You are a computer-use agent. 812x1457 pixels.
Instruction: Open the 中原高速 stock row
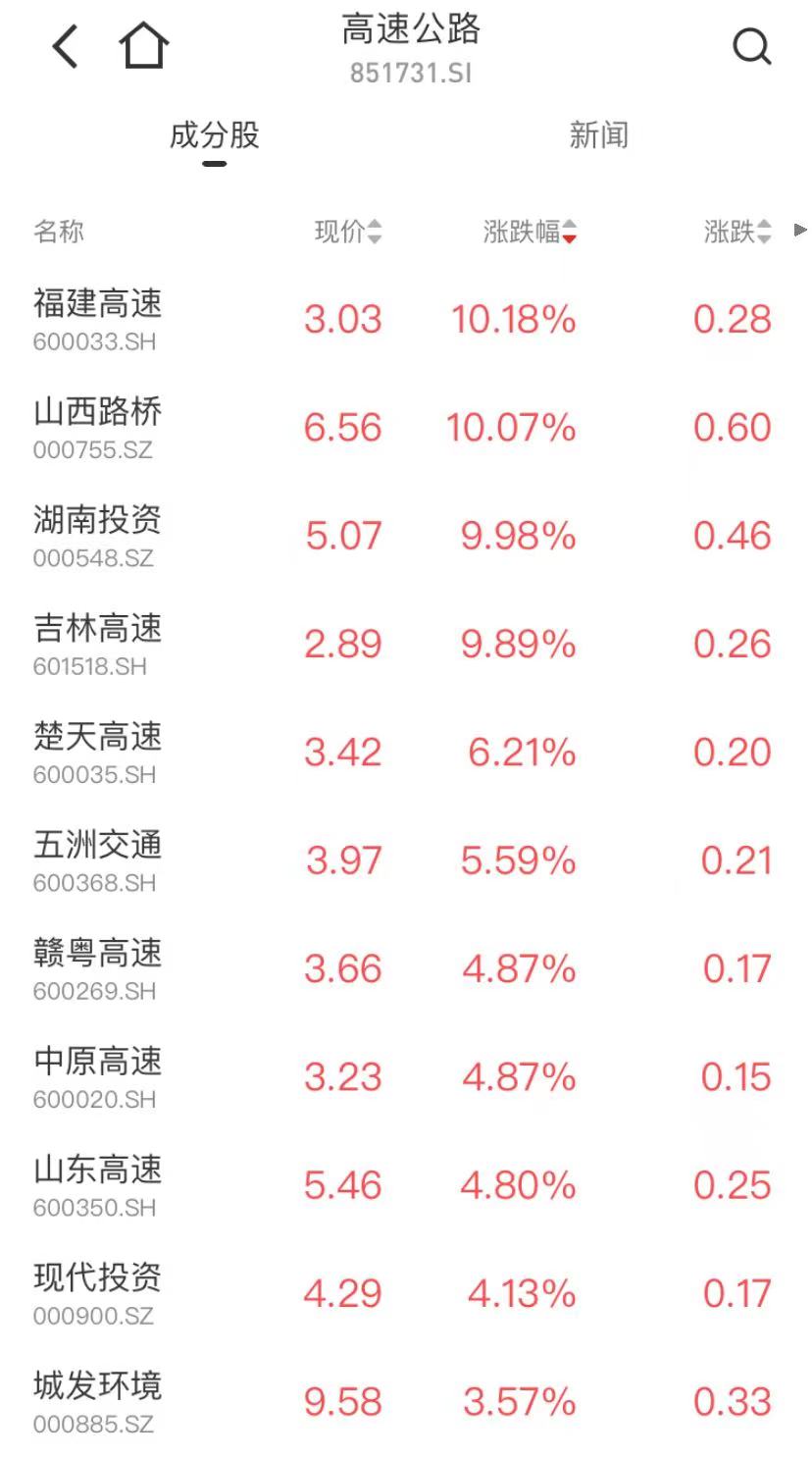[98, 1076]
